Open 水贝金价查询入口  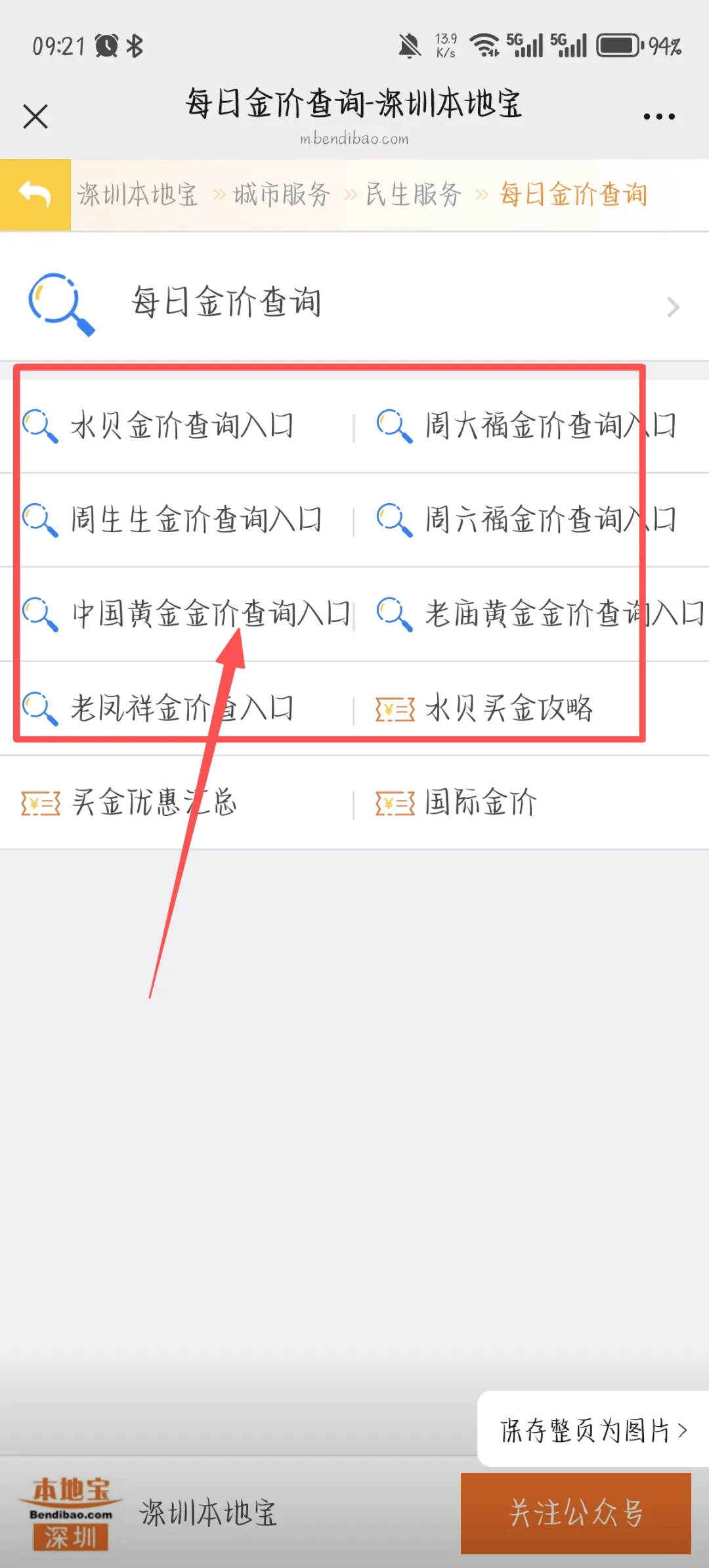[182, 426]
